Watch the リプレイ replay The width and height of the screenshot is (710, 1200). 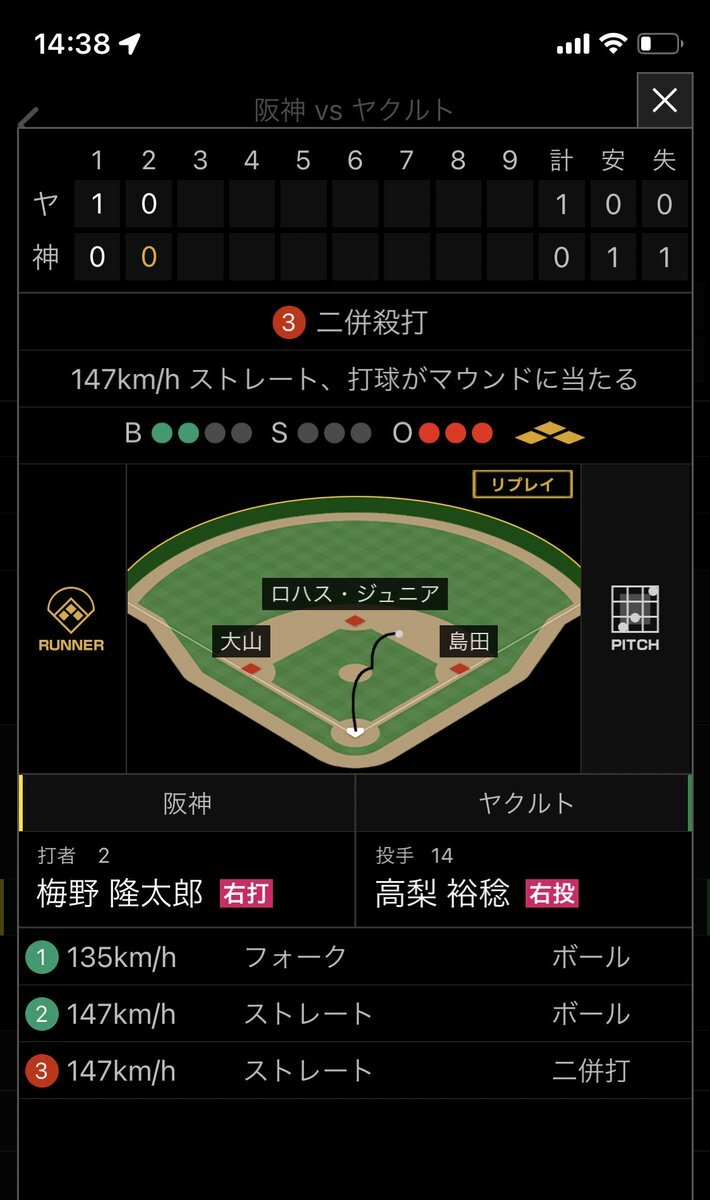522,485
